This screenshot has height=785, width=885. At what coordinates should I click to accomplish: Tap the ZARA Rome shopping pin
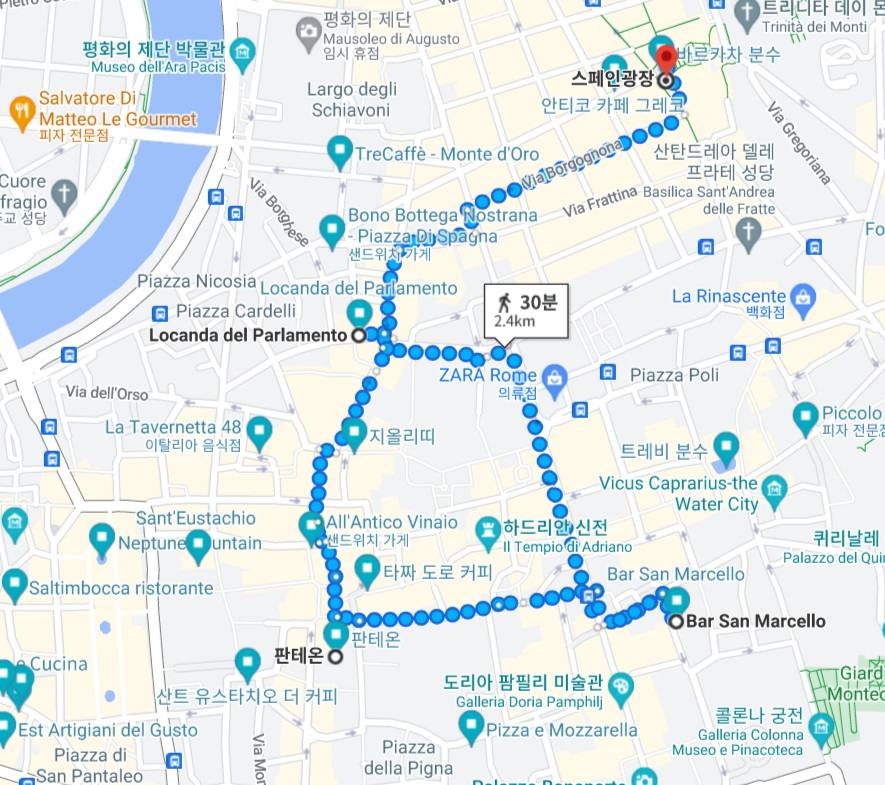[556, 378]
